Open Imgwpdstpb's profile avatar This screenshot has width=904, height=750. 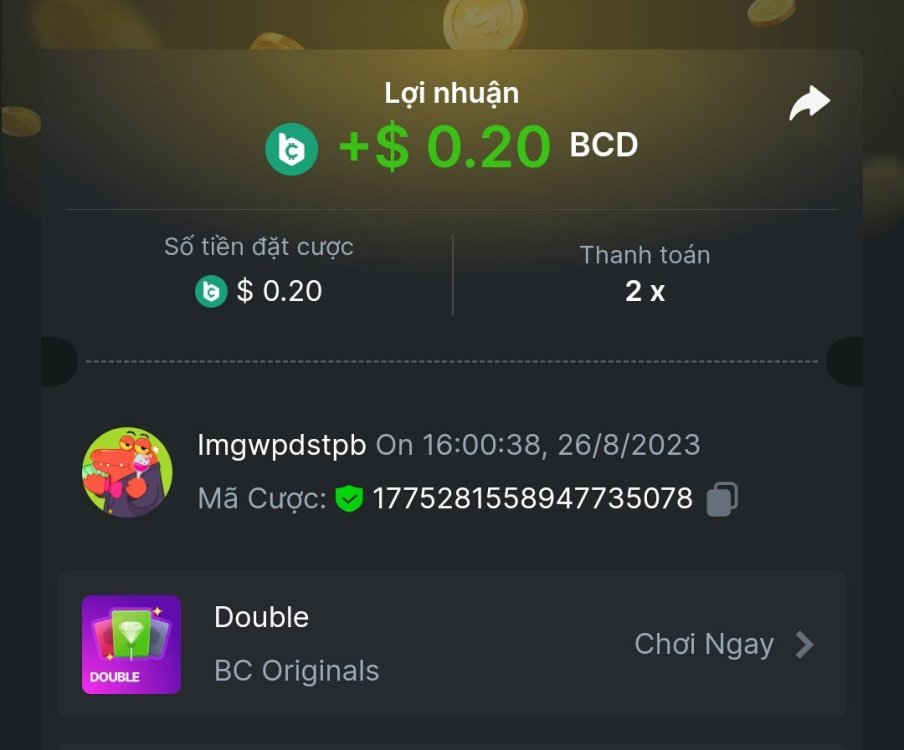click(127, 472)
